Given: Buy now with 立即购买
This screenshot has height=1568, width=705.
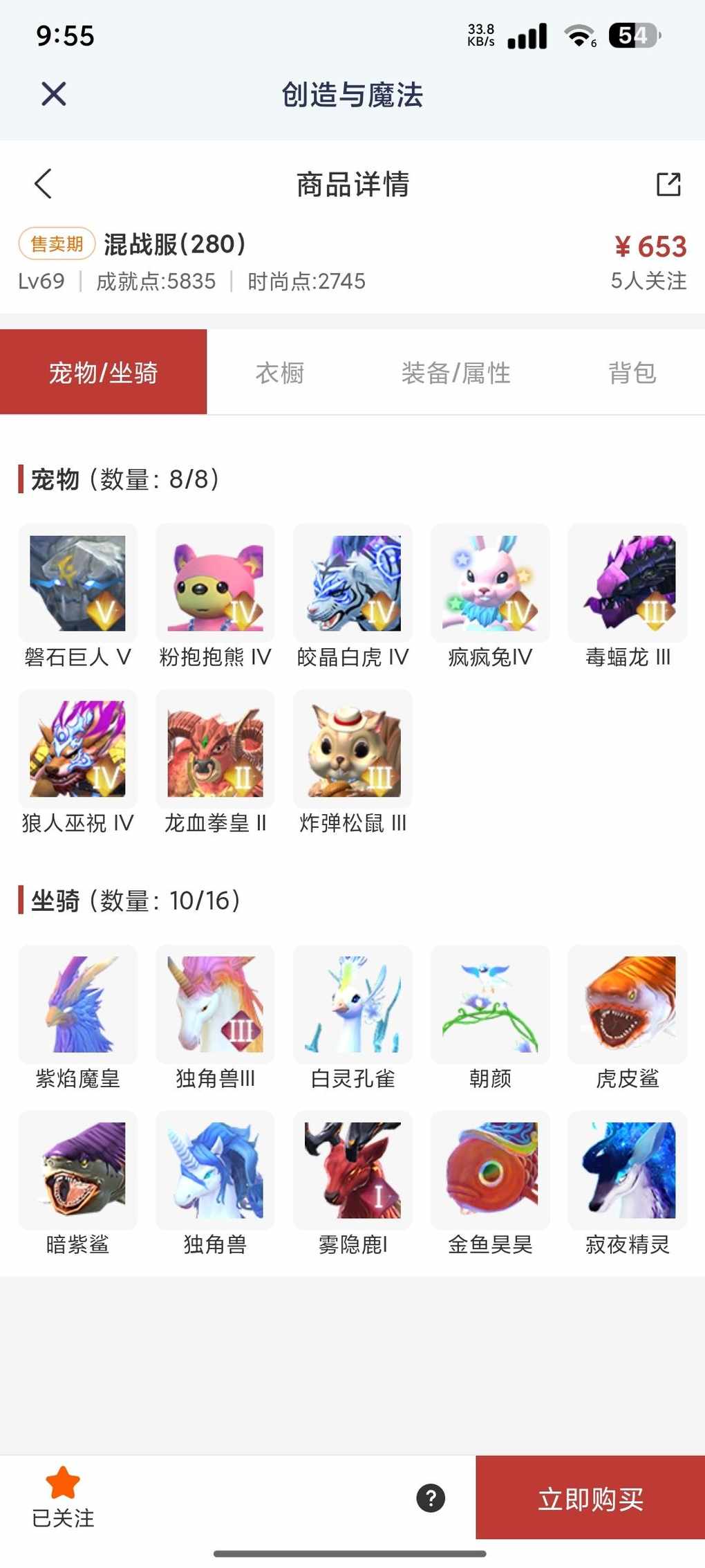Looking at the screenshot, I should tap(590, 1499).
